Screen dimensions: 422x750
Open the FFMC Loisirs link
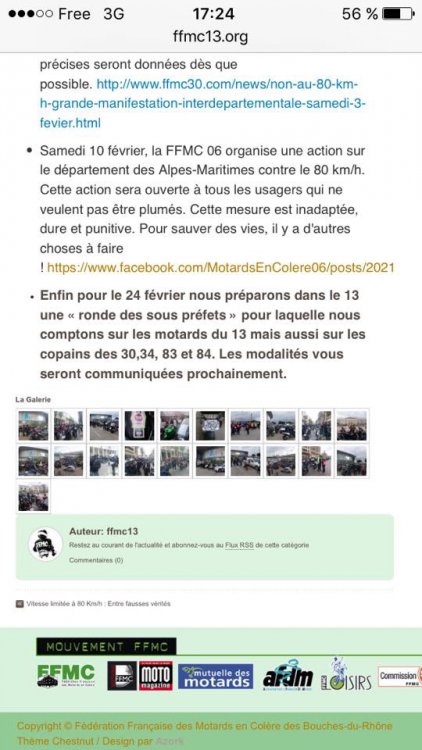tap(346, 674)
